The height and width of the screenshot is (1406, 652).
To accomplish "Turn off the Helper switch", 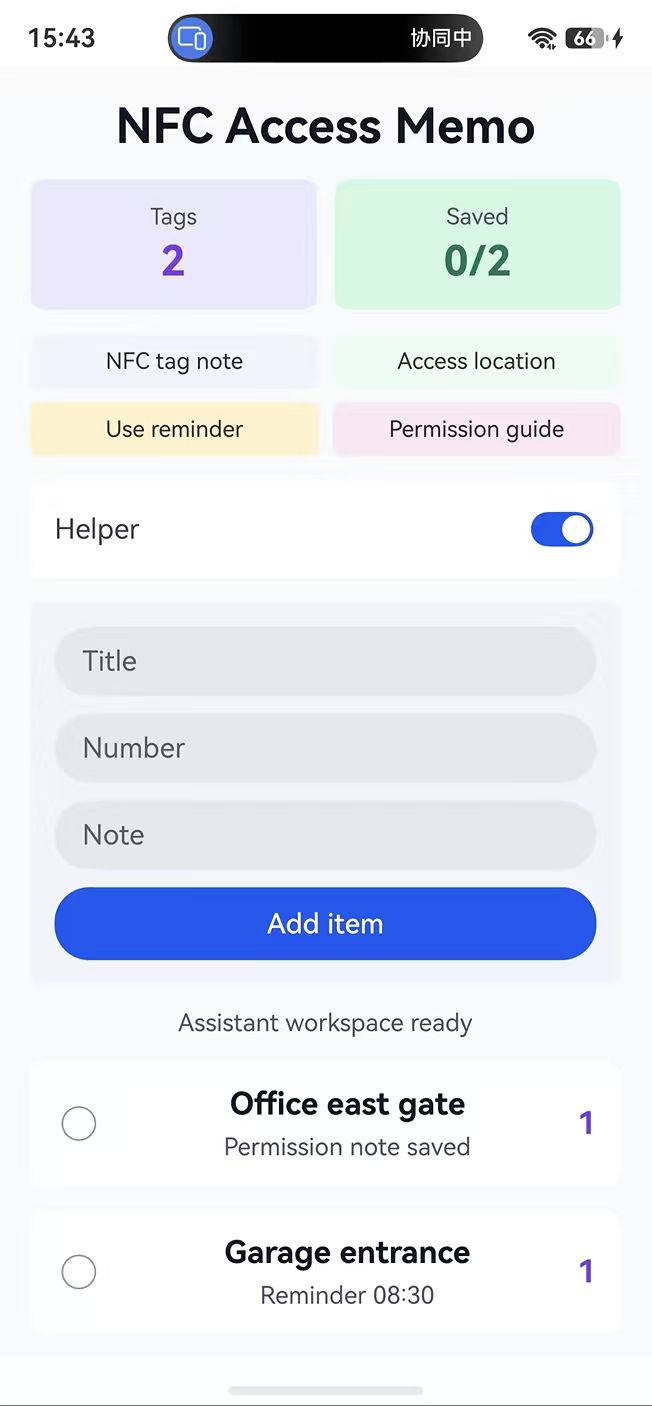I will 562,529.
